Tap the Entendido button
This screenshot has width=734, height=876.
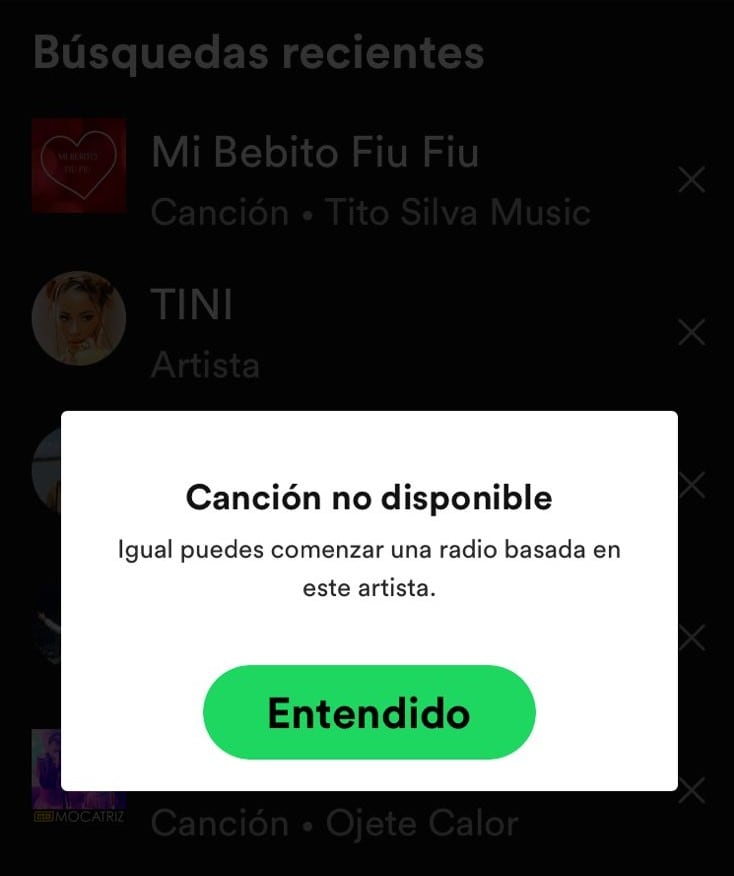368,713
